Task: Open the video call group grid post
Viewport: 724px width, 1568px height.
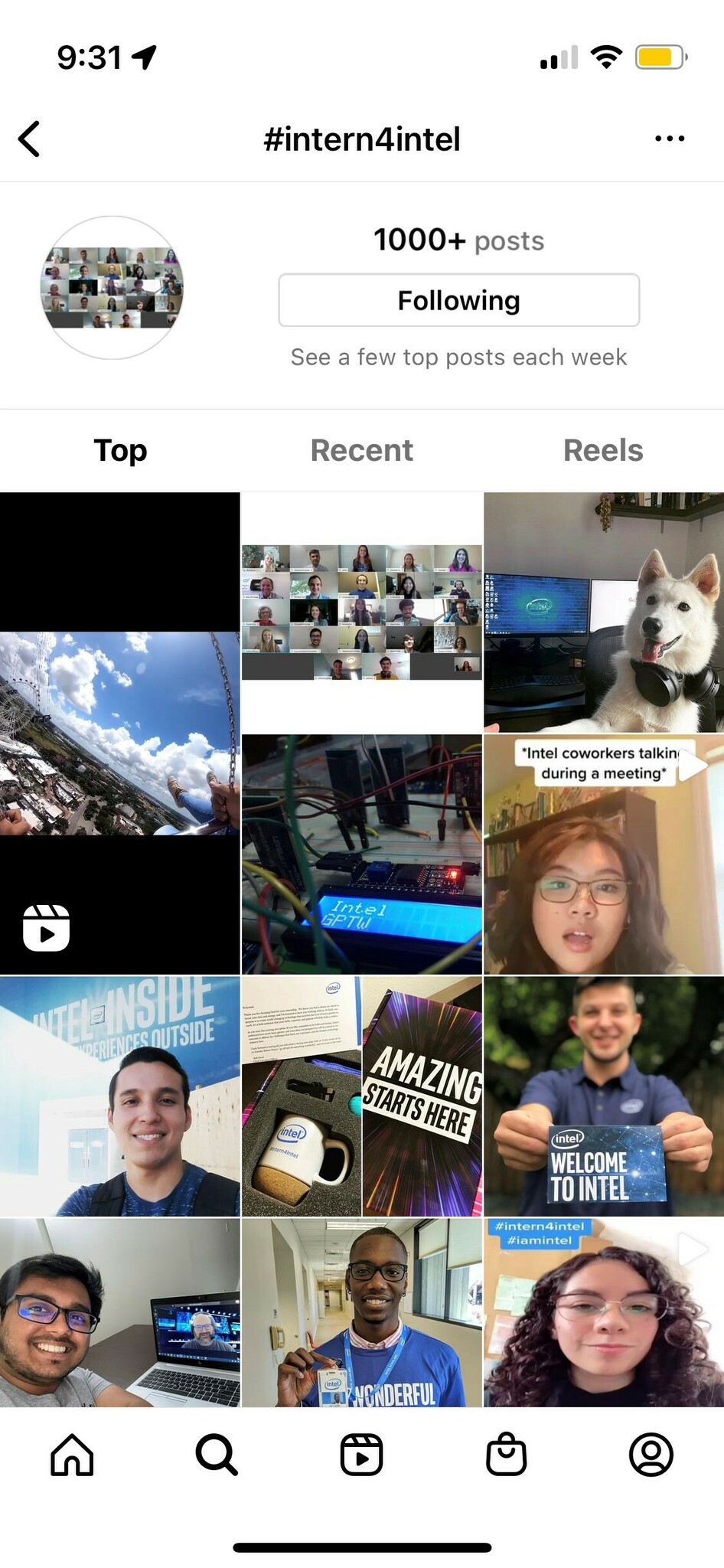Action: click(x=361, y=612)
